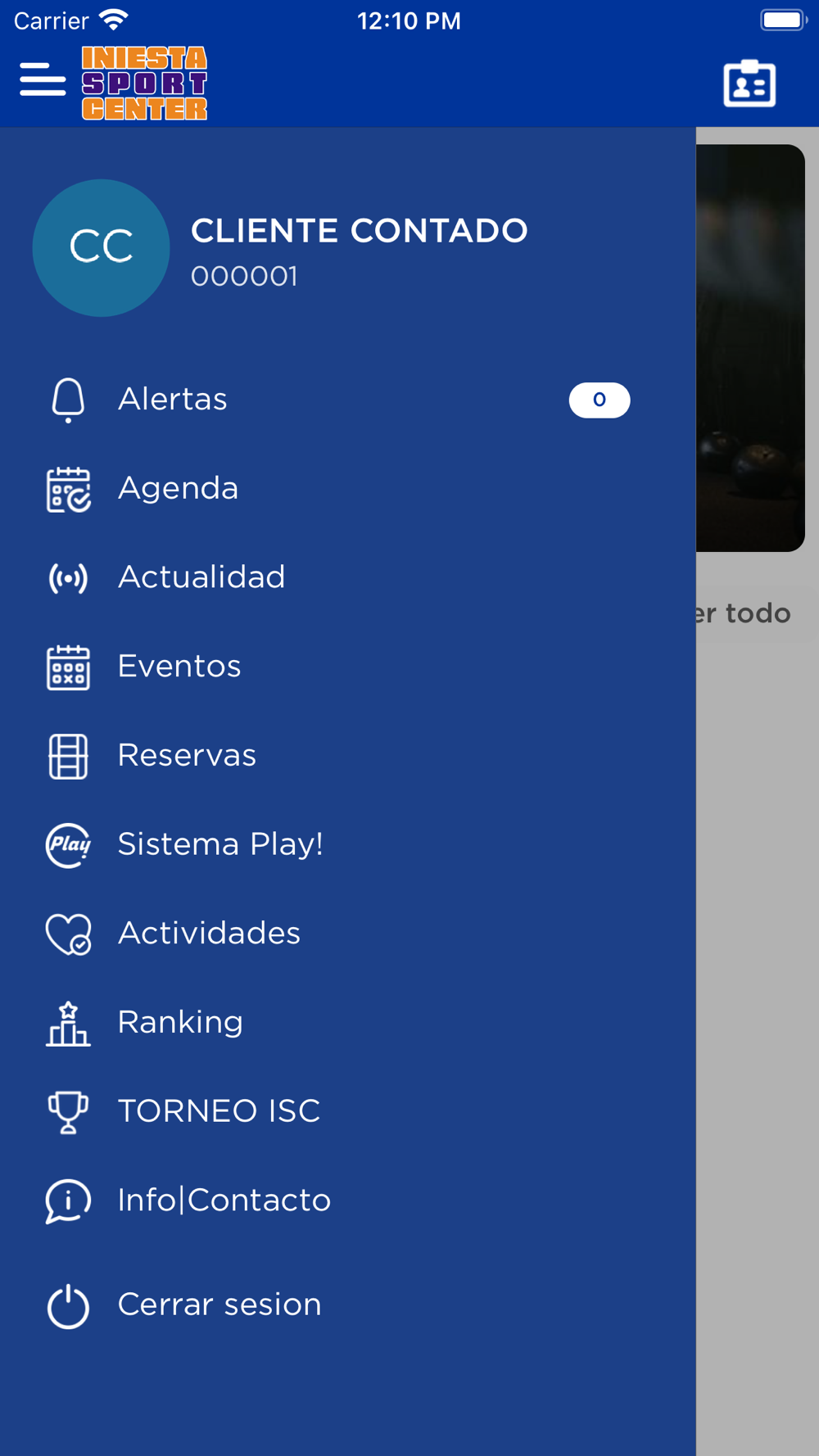
Task: Close the drawer with the hamburger button
Action: tap(43, 79)
